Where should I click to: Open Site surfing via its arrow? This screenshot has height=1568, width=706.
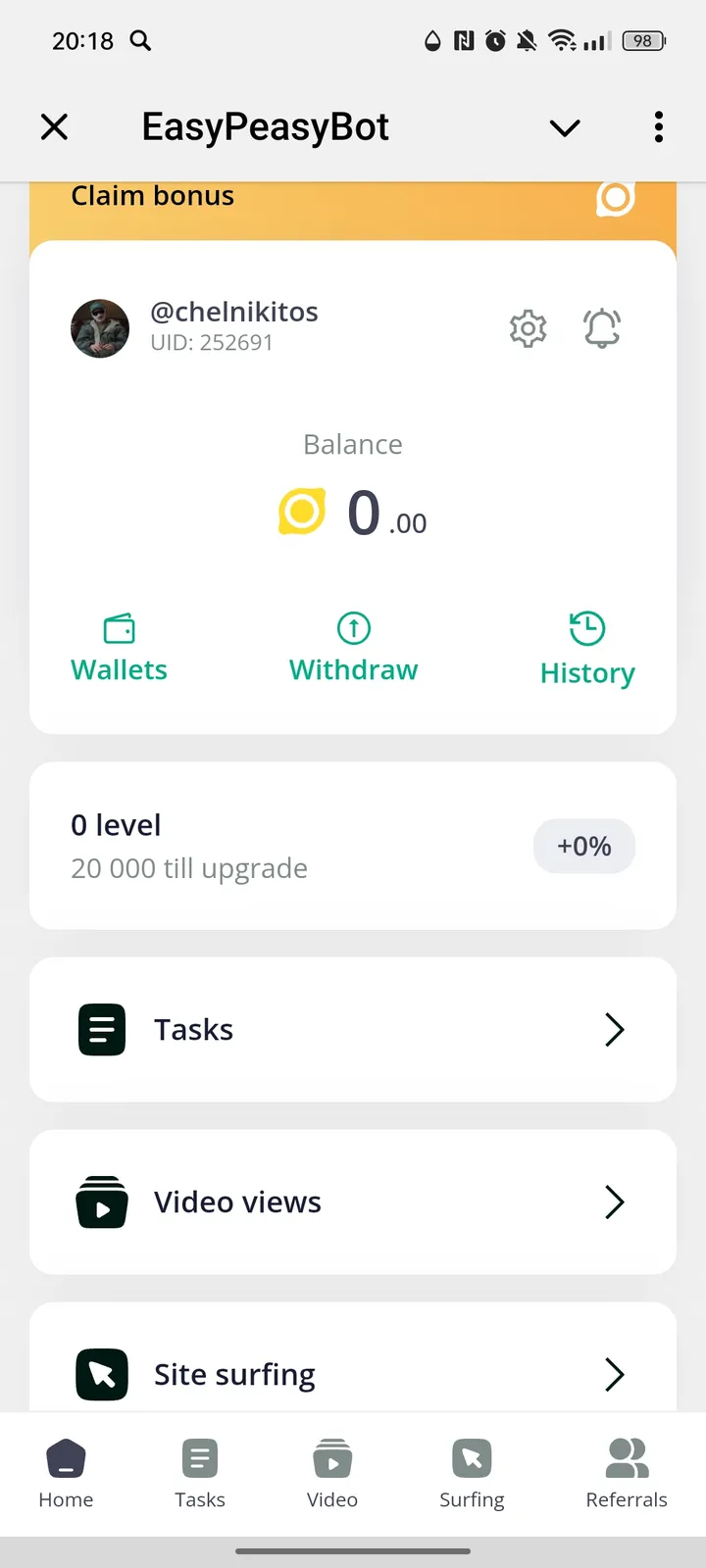615,1374
